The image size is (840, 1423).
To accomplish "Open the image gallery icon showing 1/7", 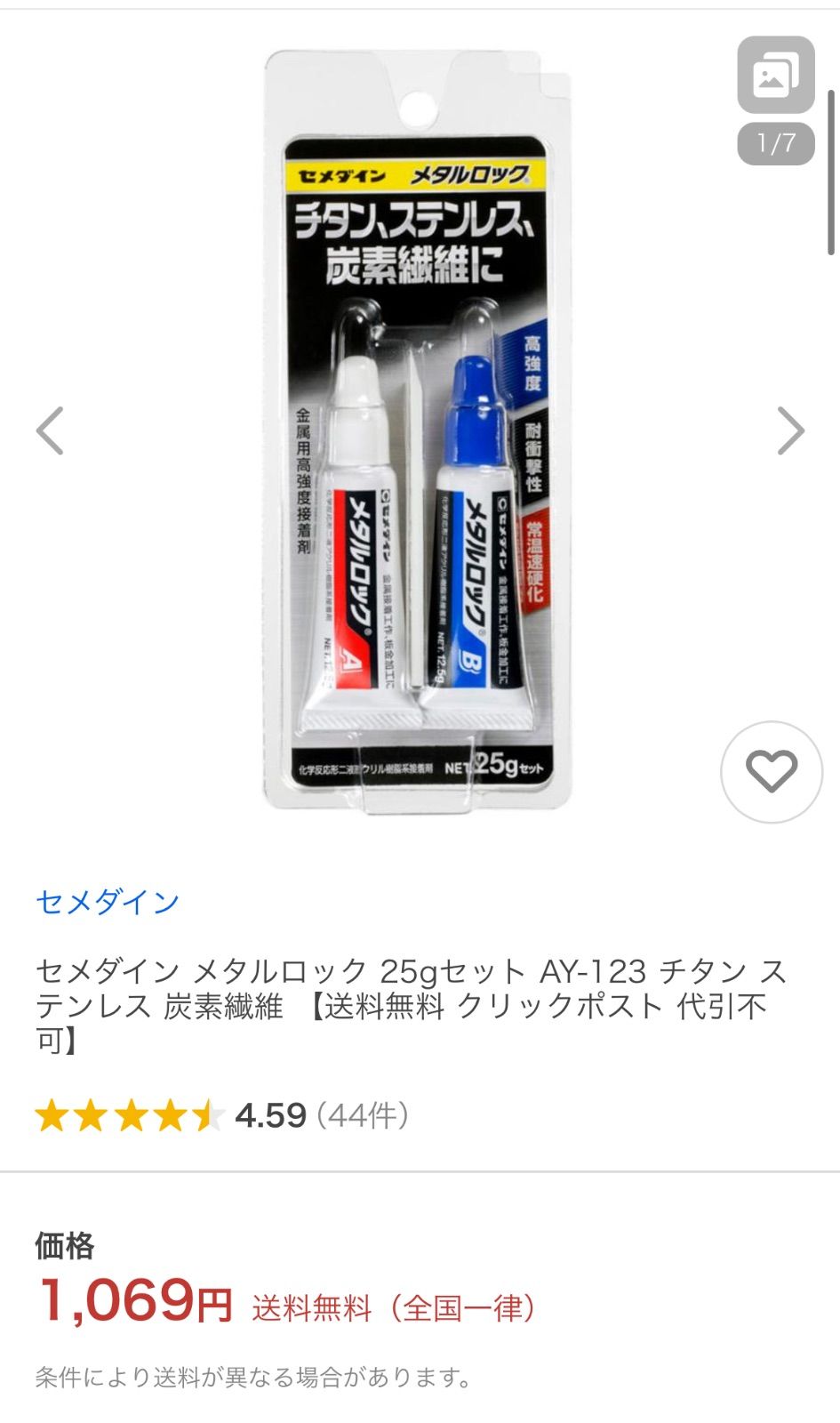I will point(775,76).
